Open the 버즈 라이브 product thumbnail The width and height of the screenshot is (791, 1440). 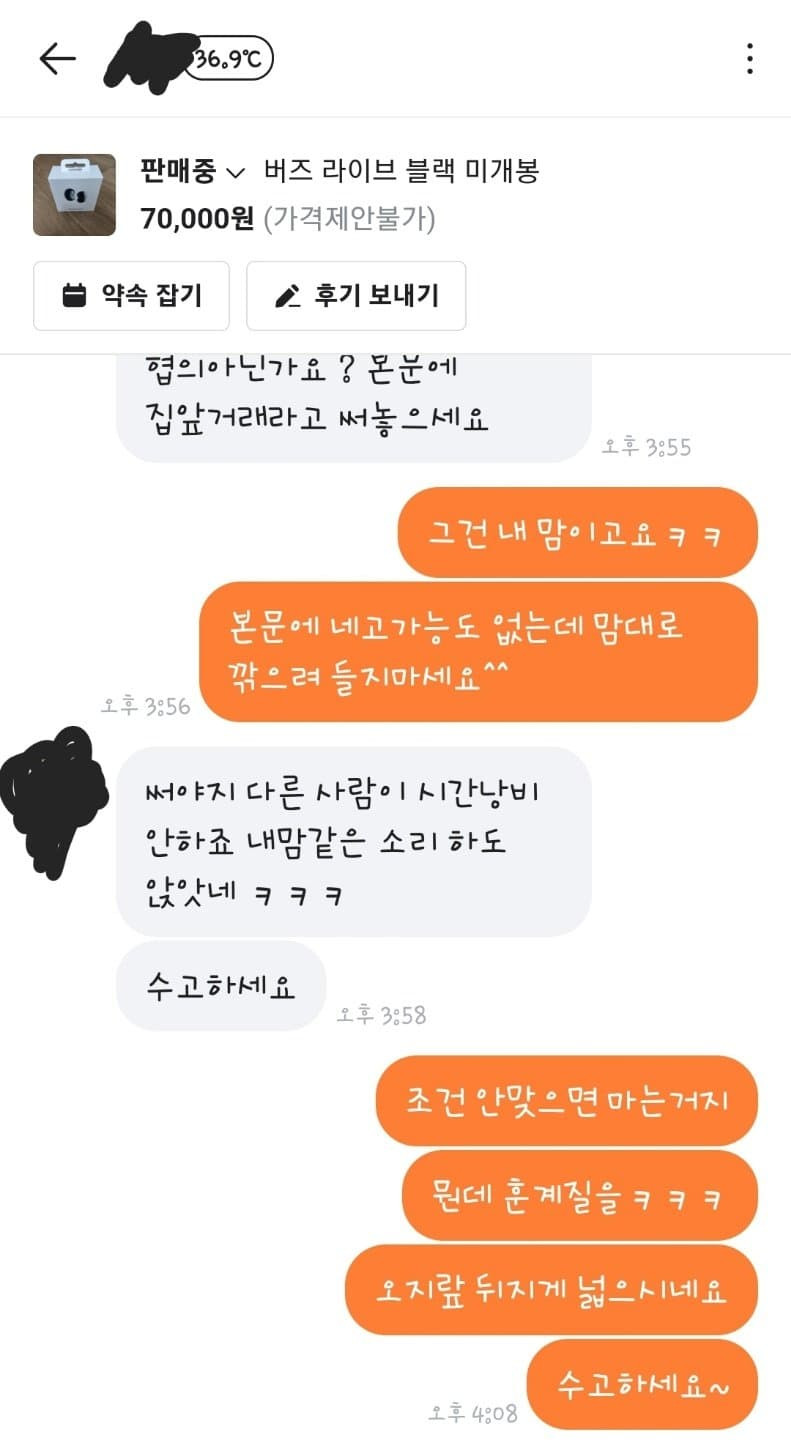coord(74,194)
